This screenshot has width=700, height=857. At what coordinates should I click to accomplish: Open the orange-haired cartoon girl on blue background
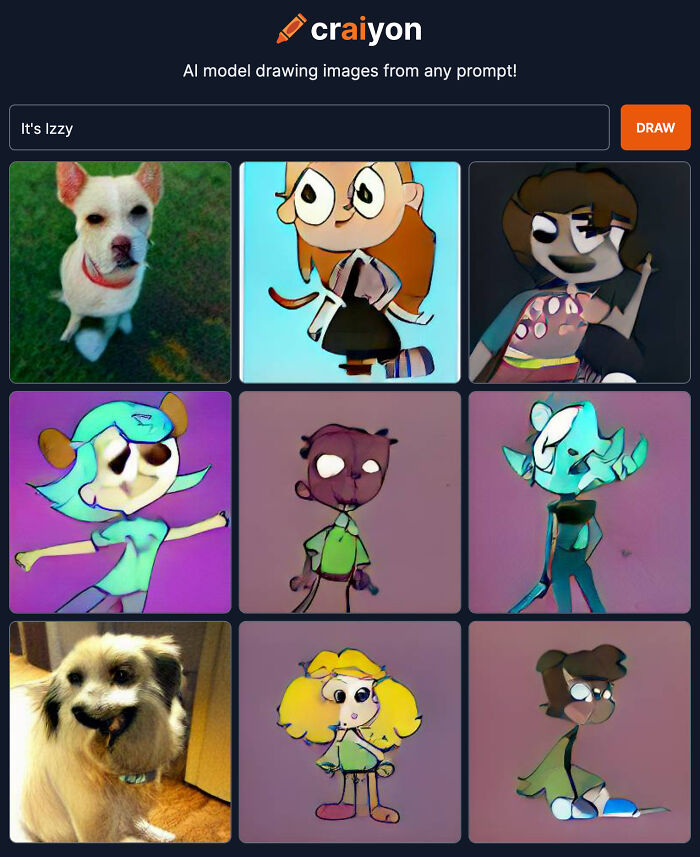click(x=350, y=272)
